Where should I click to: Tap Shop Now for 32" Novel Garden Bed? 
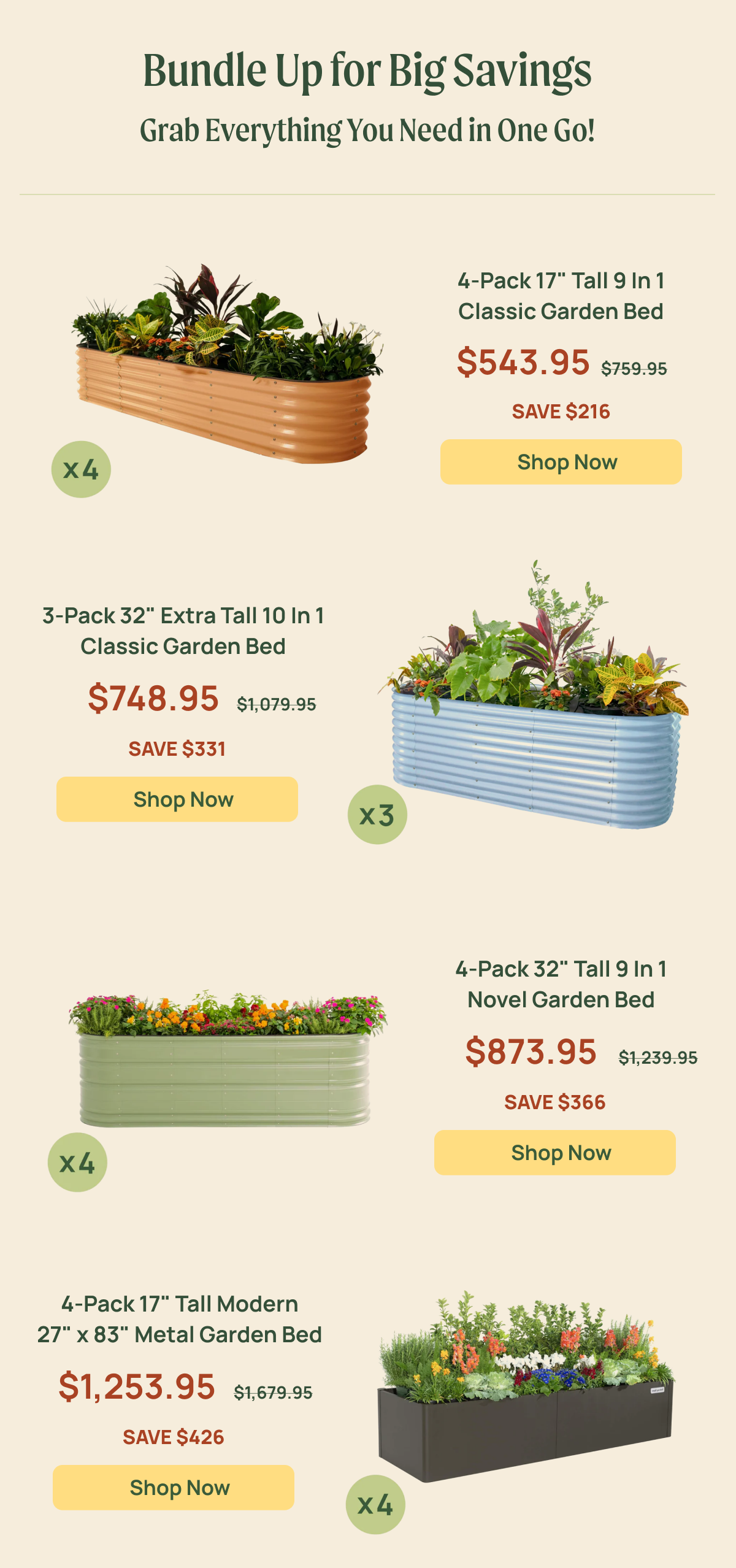554,1153
